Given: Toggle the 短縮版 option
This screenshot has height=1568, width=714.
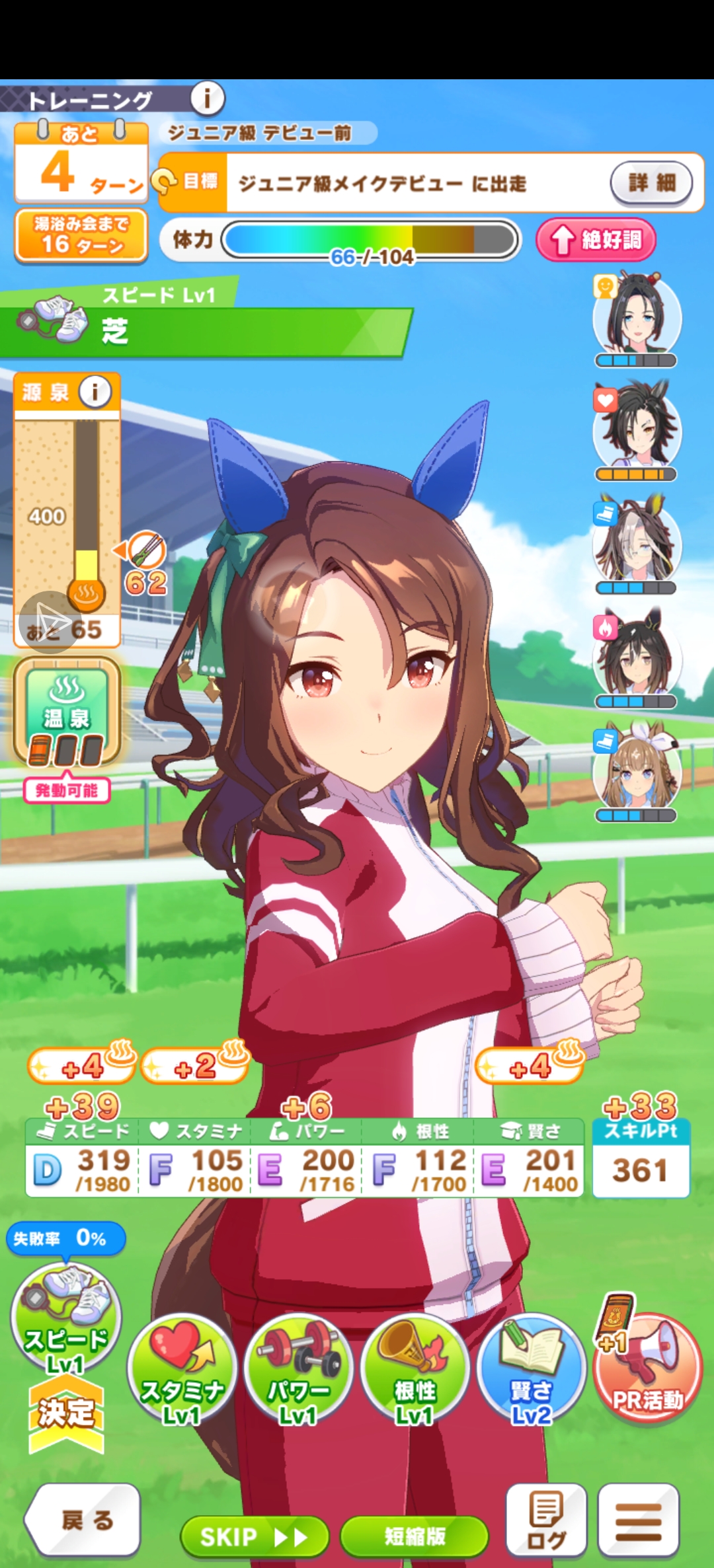Looking at the screenshot, I should (415, 1536).
